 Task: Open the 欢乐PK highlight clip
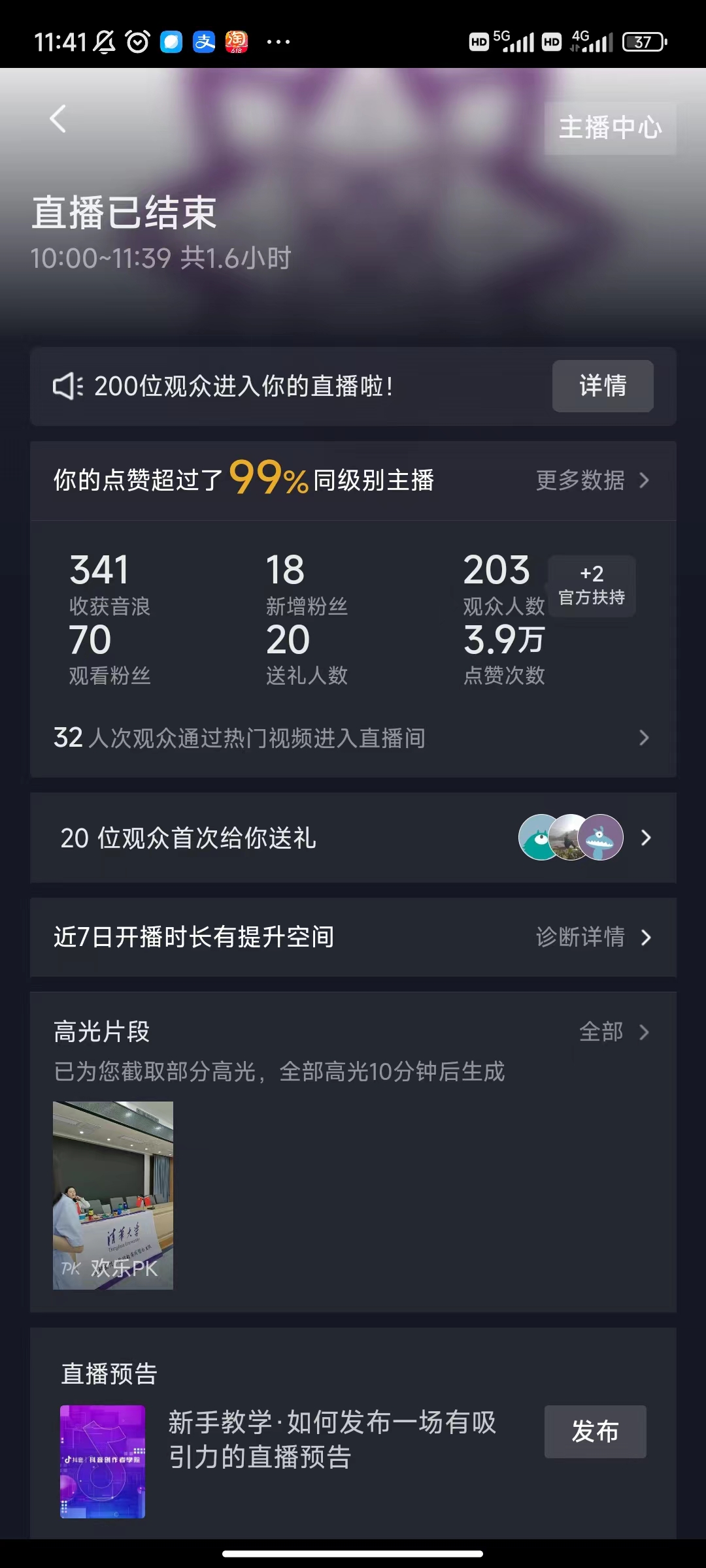113,1195
